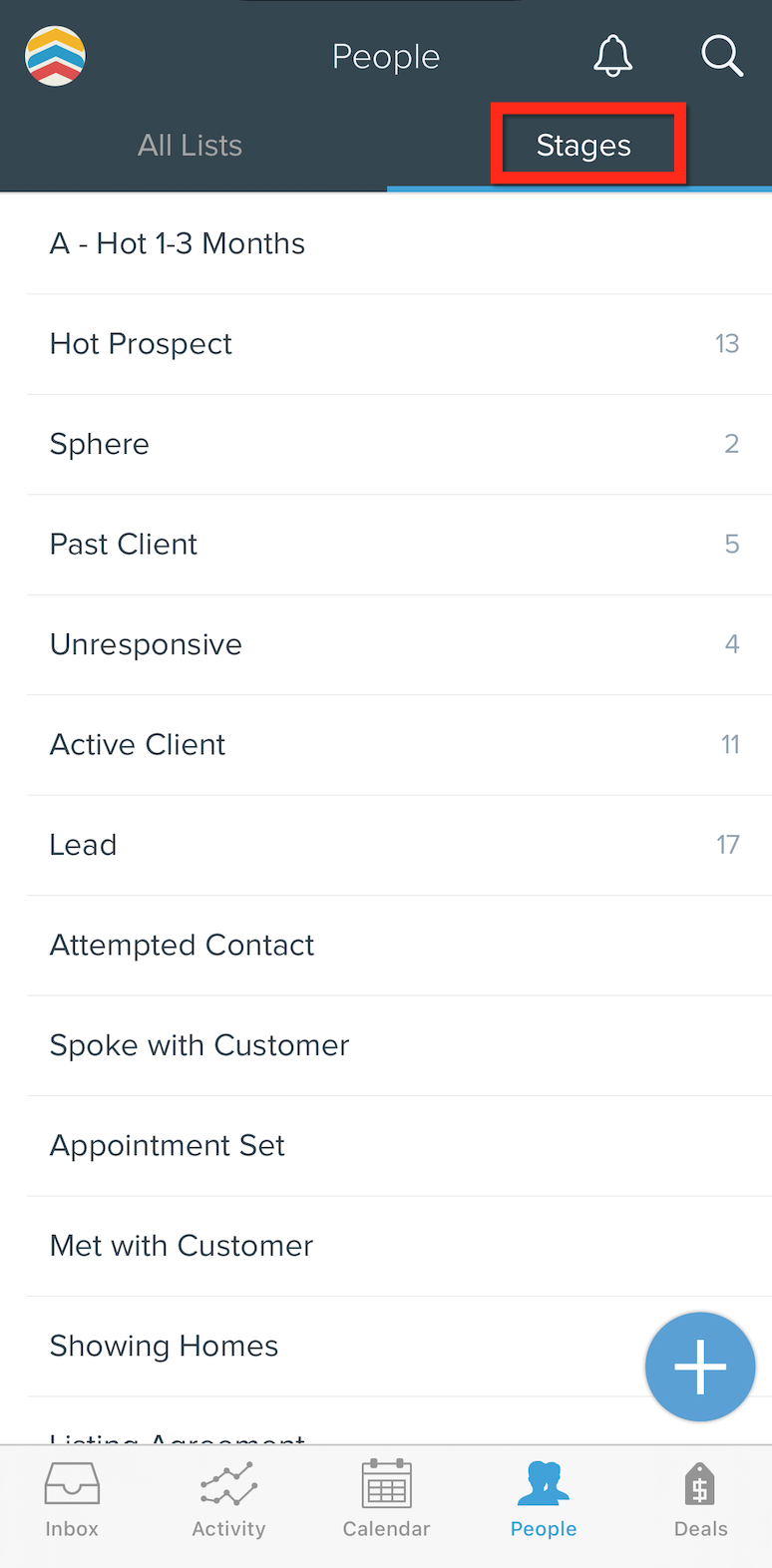Viewport: 772px width, 1568px height.
Task: Open the Spoke with Customer stage
Action: (x=399, y=1045)
